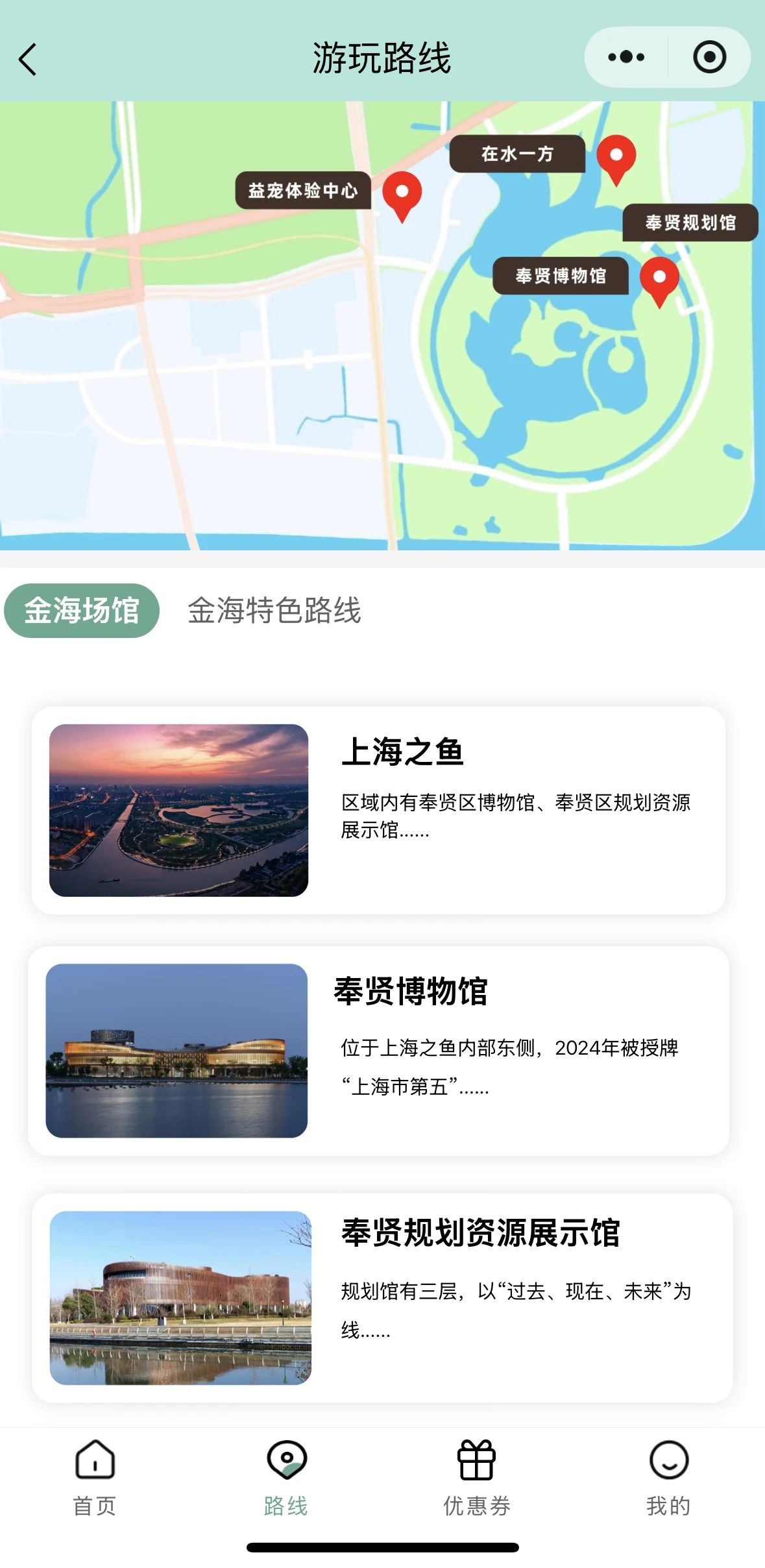Open the 上海之鱼 venue card

coord(378,810)
